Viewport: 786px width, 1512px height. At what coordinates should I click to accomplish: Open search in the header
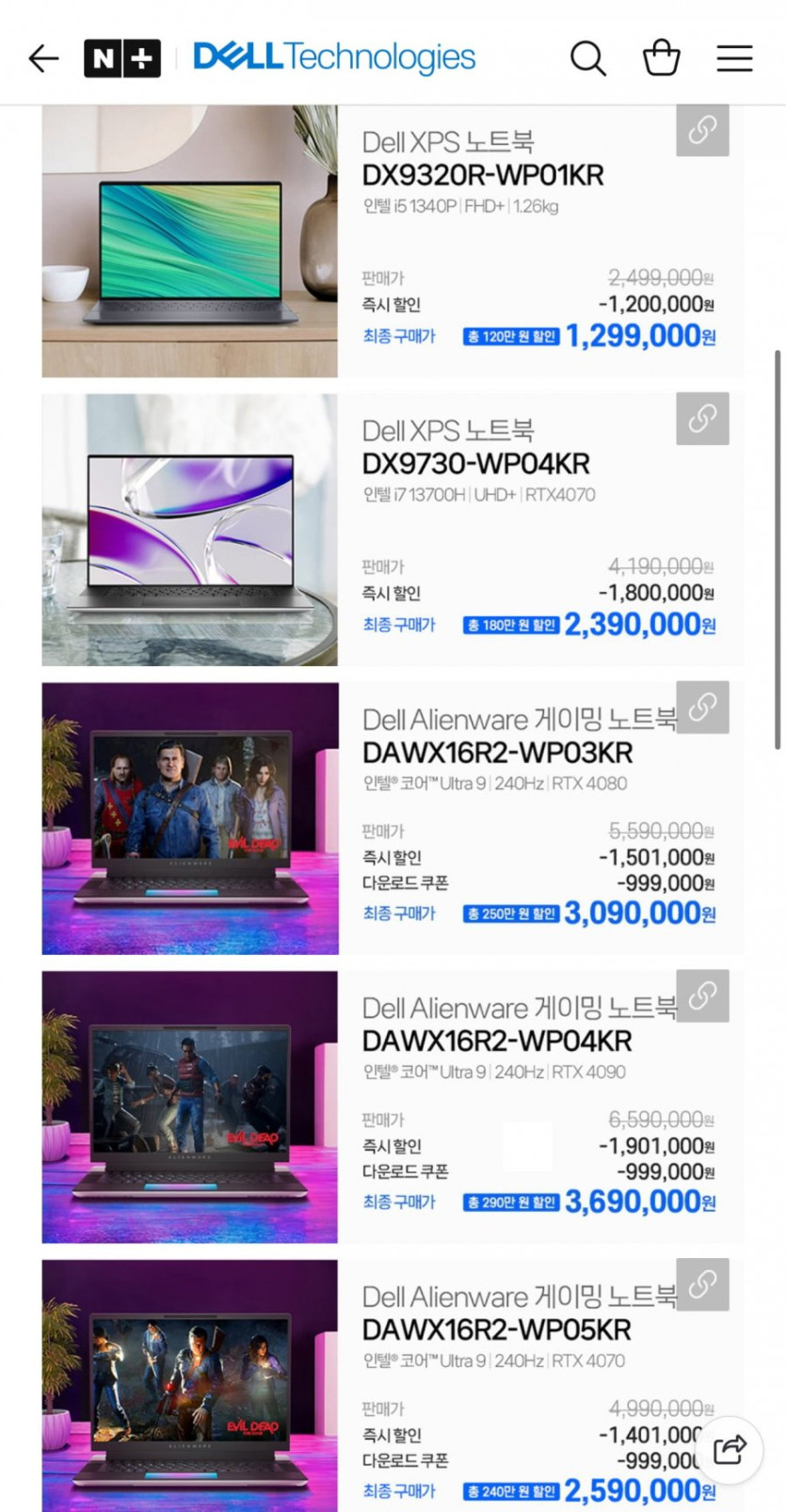tap(587, 58)
